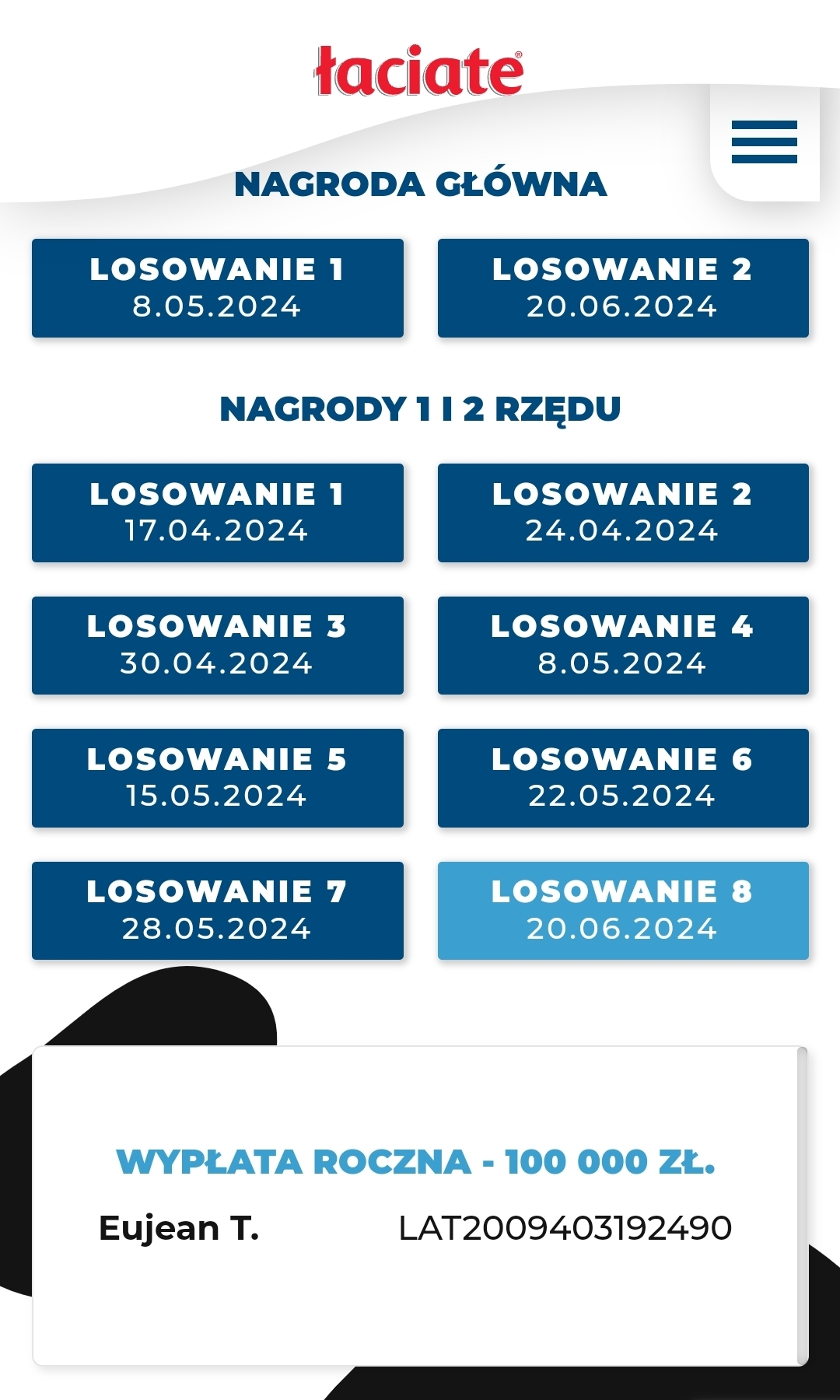Image resolution: width=840 pixels, height=1400 pixels.
Task: Tap Losowanie 7 dated 28.05.2024
Action: [217, 911]
